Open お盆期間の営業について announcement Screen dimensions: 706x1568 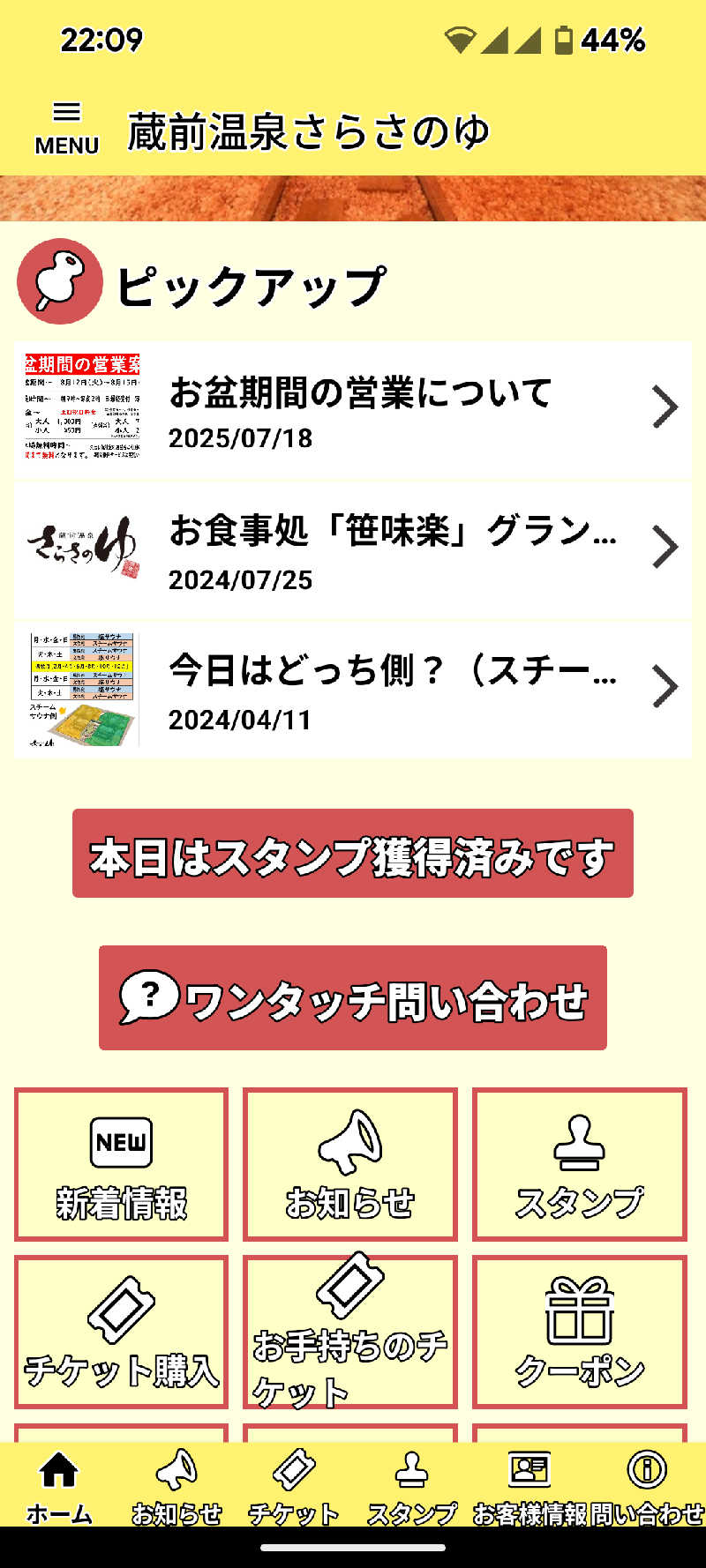coord(353,410)
